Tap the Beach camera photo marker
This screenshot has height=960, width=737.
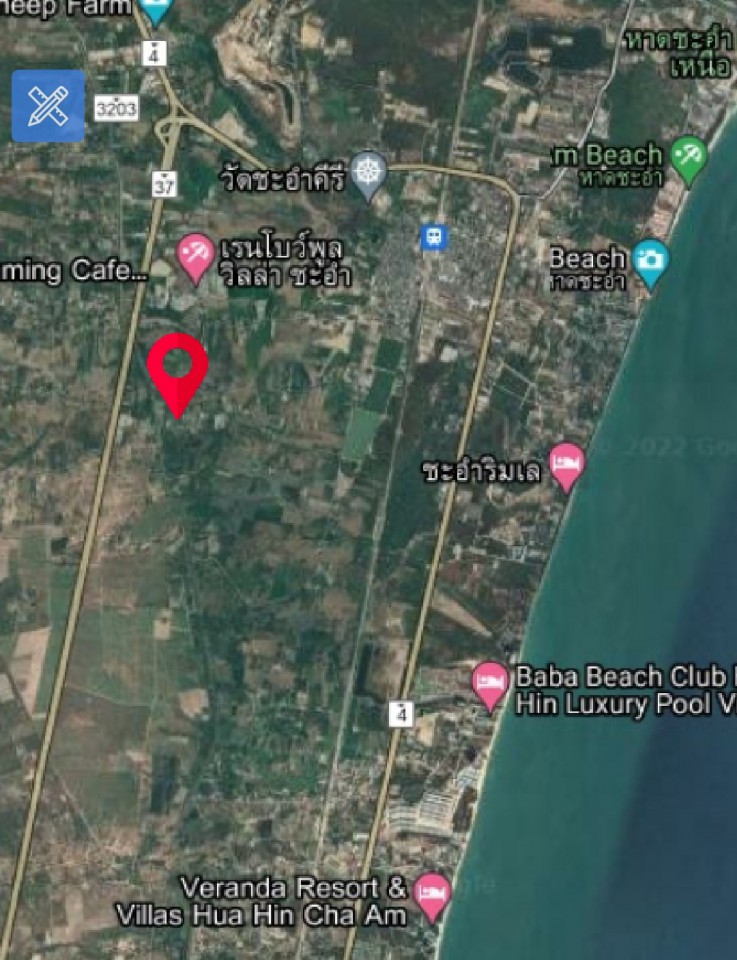[x=651, y=262]
